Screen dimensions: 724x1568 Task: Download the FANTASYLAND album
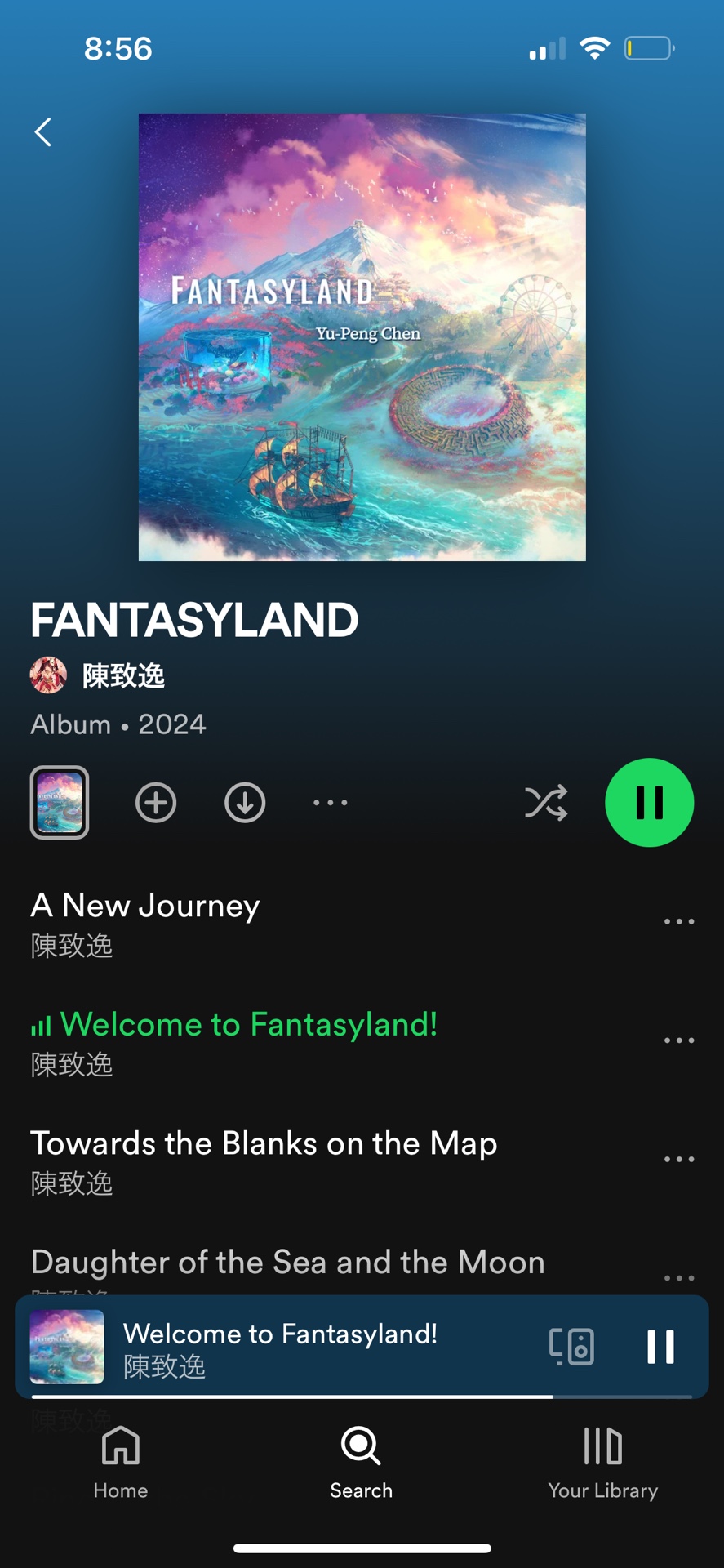click(x=242, y=802)
